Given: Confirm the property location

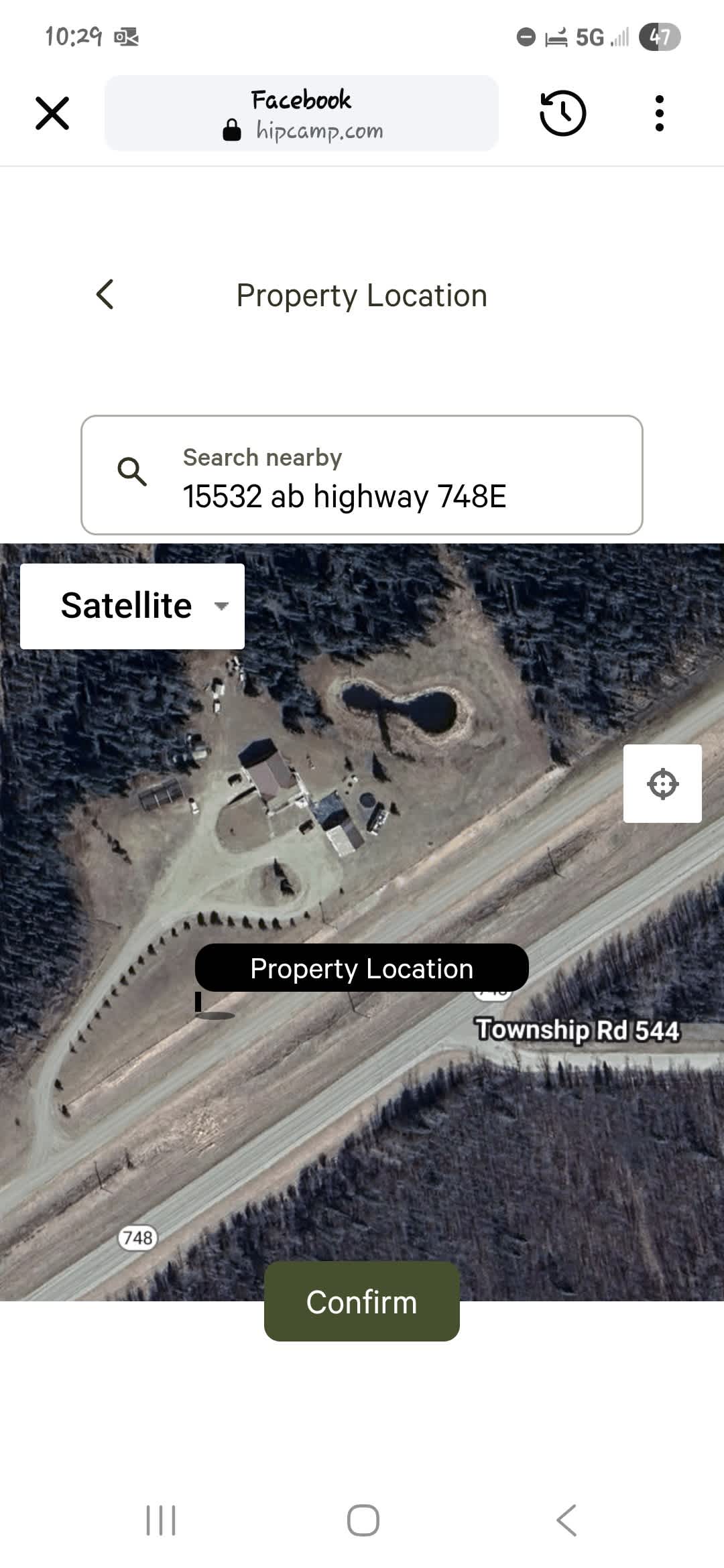Looking at the screenshot, I should coord(362,1301).
